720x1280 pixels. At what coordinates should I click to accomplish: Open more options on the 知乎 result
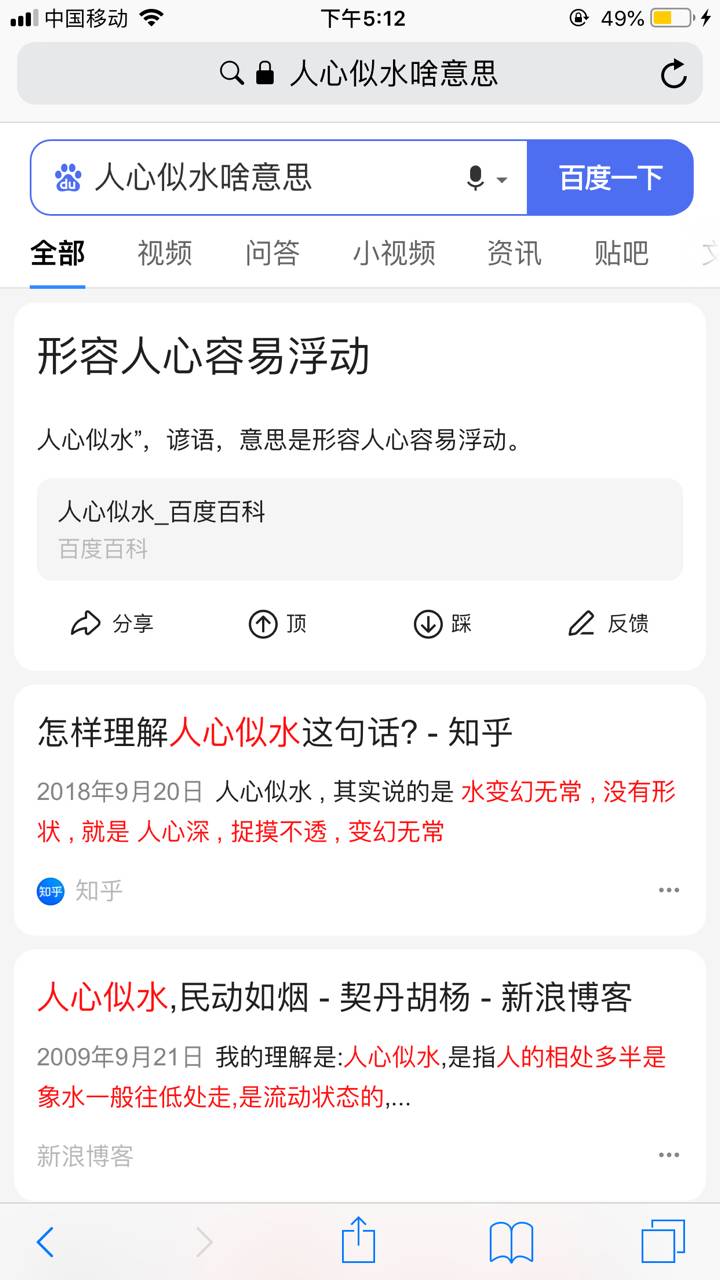pyautogui.click(x=669, y=890)
